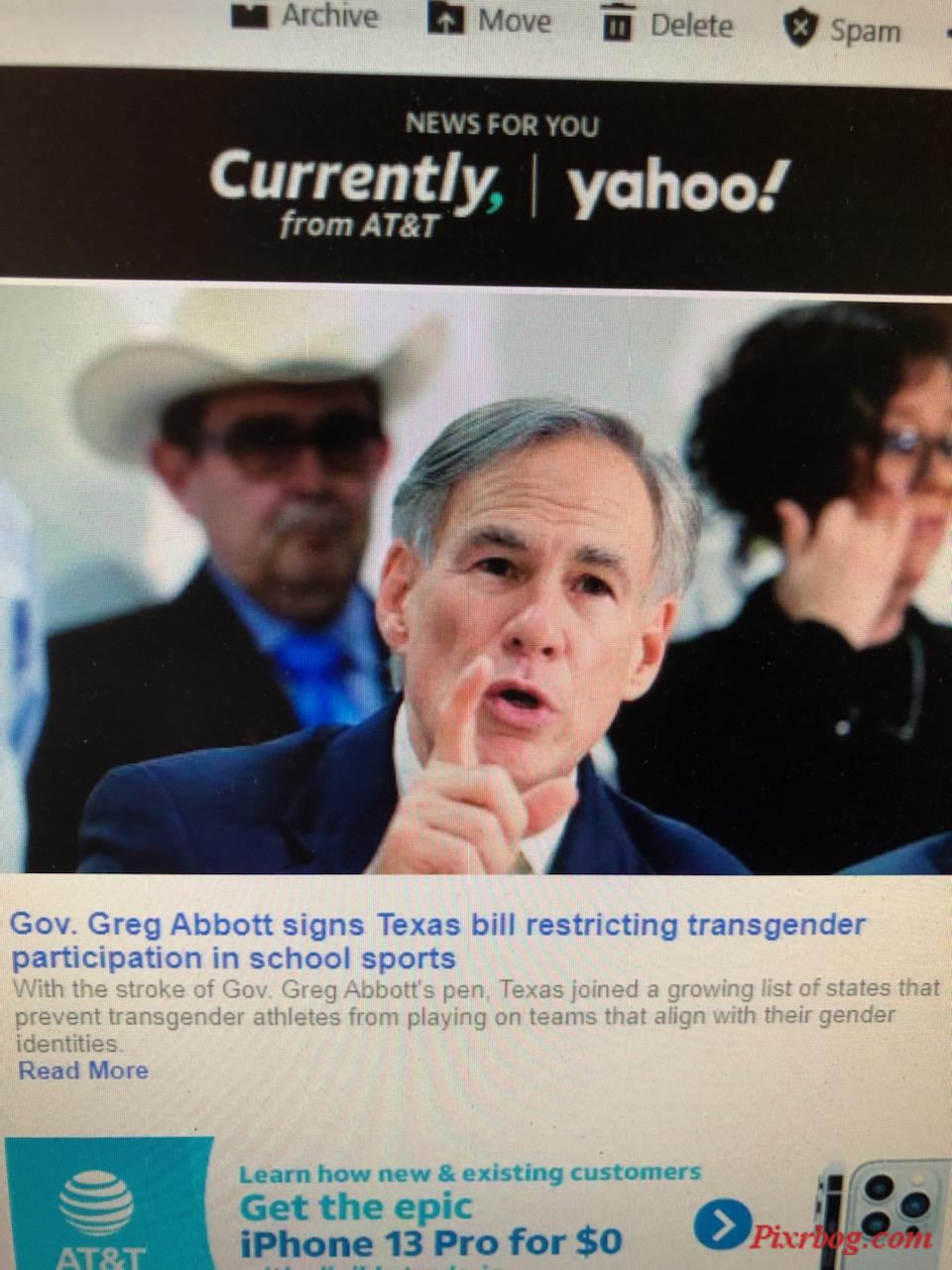Archive this email
Viewport: 952px width, 1270px height.
pyautogui.click(x=305, y=18)
